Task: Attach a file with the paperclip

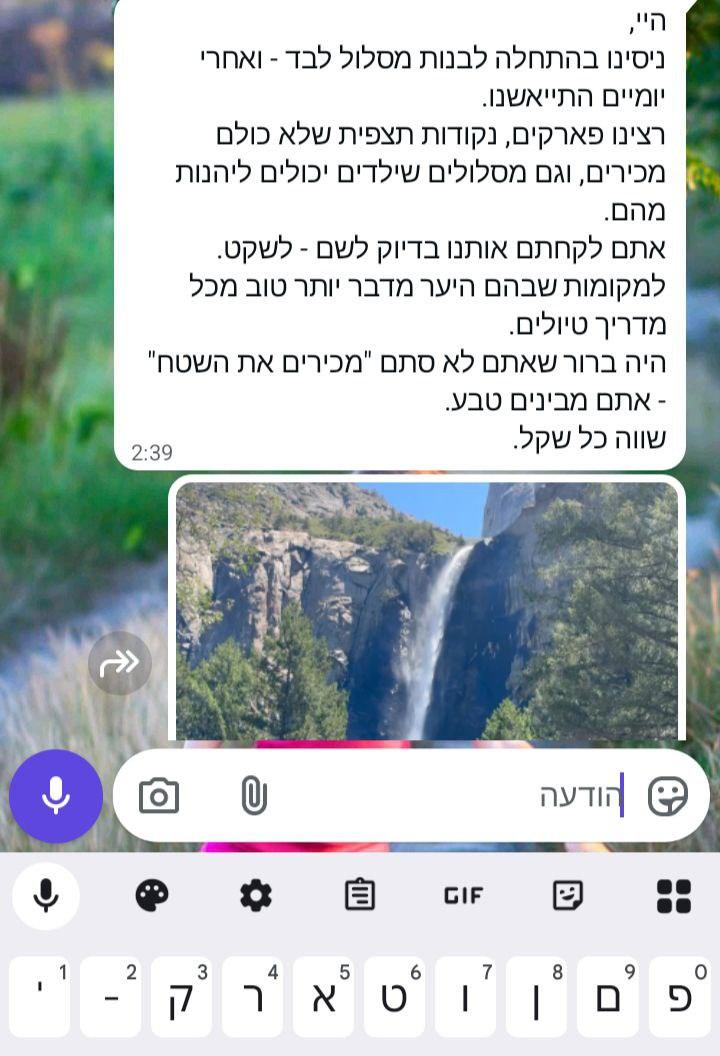Action: coord(254,796)
